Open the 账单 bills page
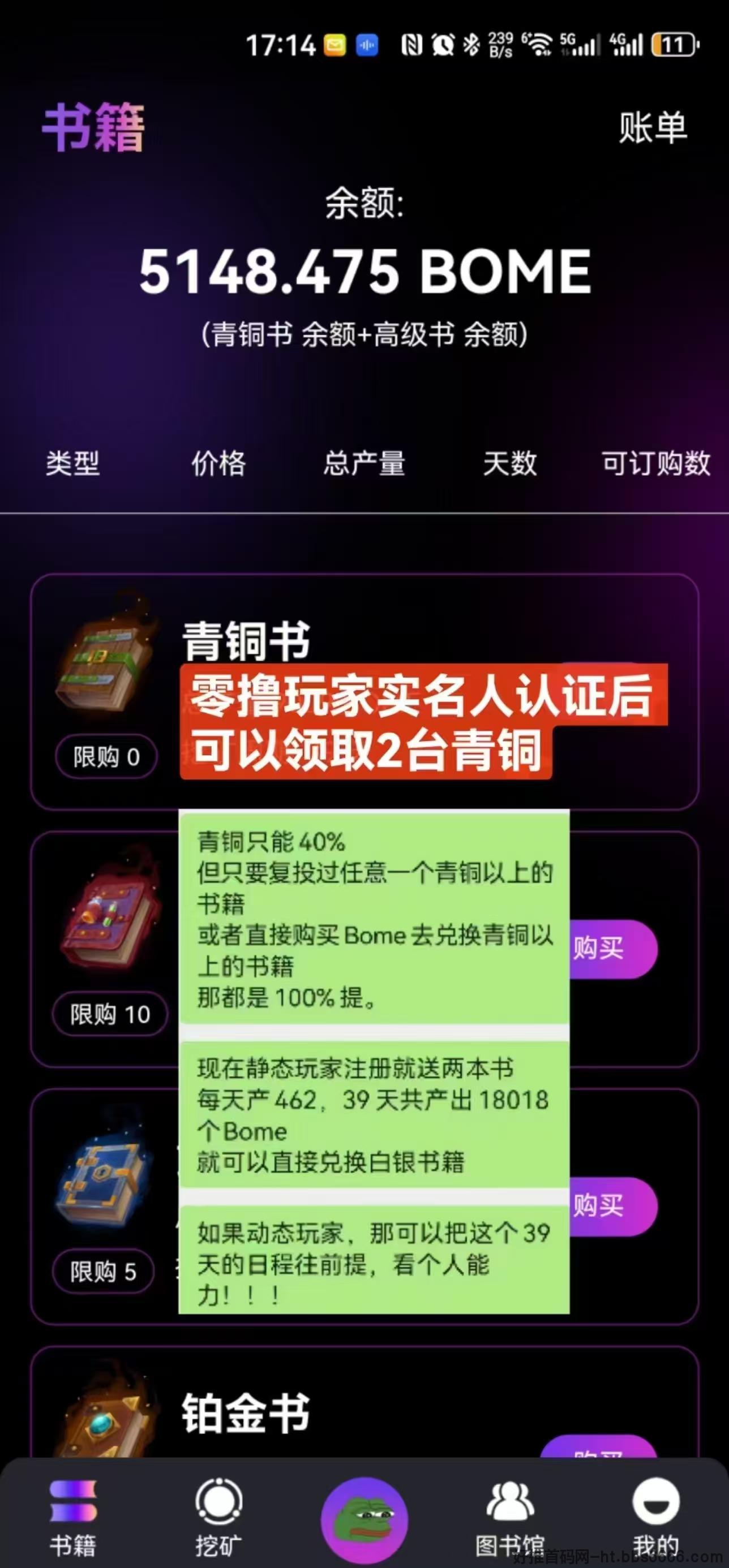The height and width of the screenshot is (1568, 729). click(x=652, y=128)
